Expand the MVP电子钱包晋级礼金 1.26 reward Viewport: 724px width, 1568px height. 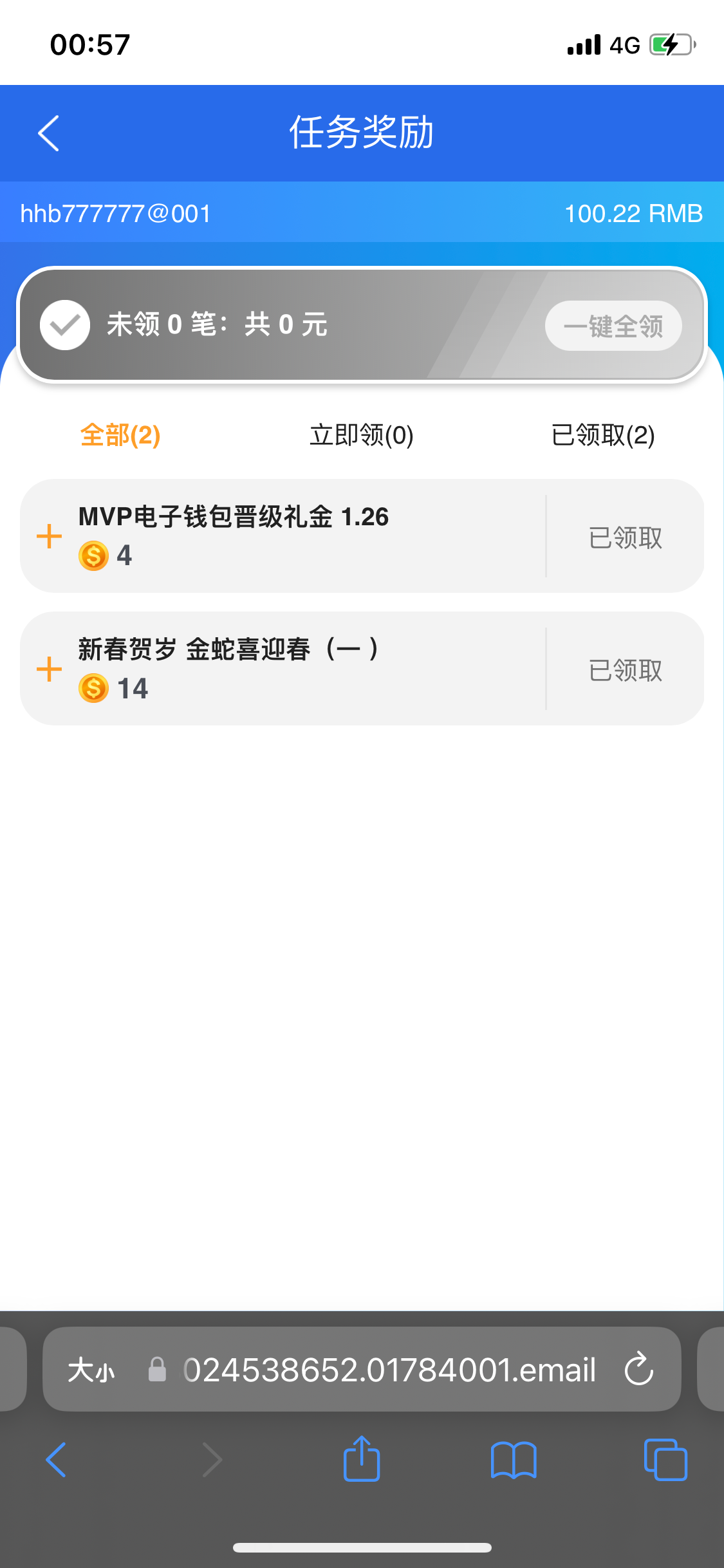pyautogui.click(x=49, y=536)
